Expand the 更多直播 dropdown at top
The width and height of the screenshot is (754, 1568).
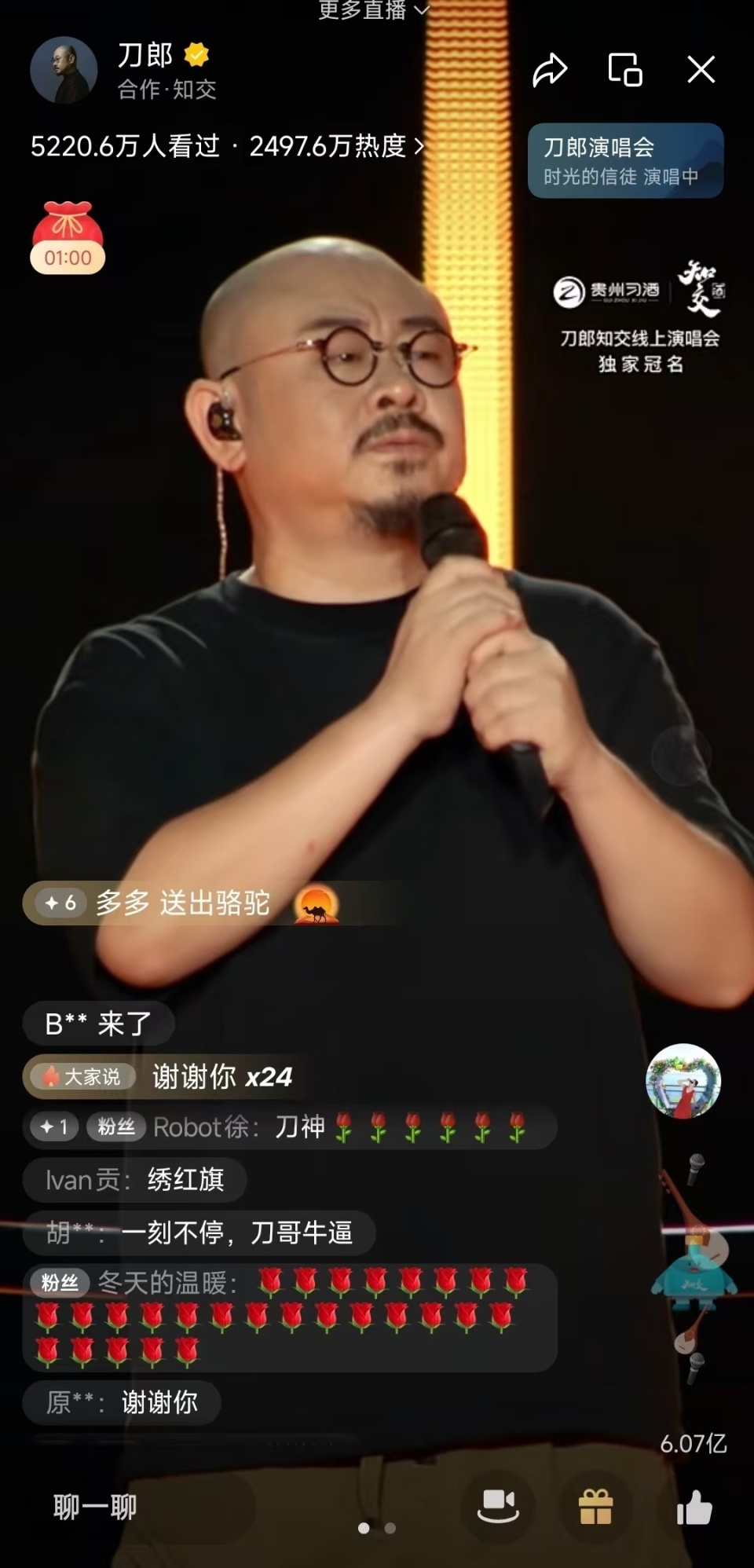pyautogui.click(x=370, y=11)
